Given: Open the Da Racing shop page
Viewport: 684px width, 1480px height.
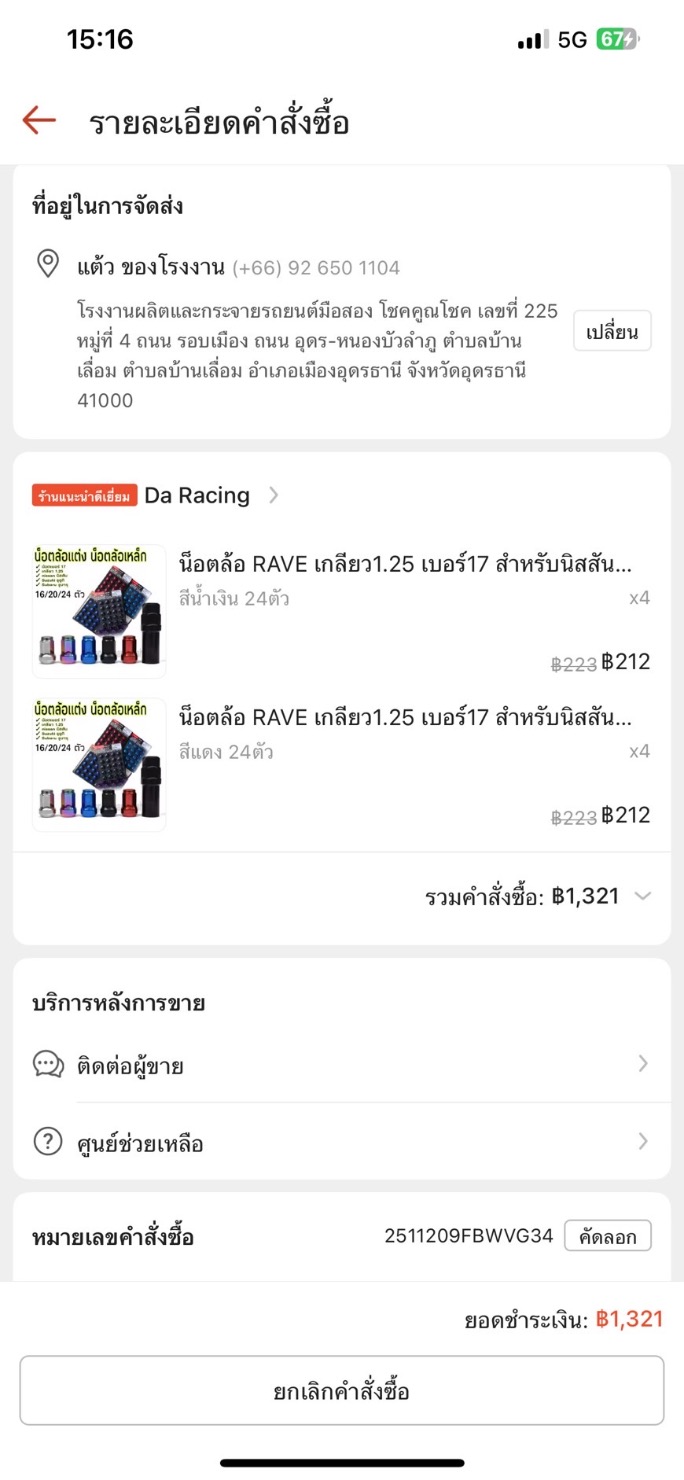Looking at the screenshot, I should point(197,495).
